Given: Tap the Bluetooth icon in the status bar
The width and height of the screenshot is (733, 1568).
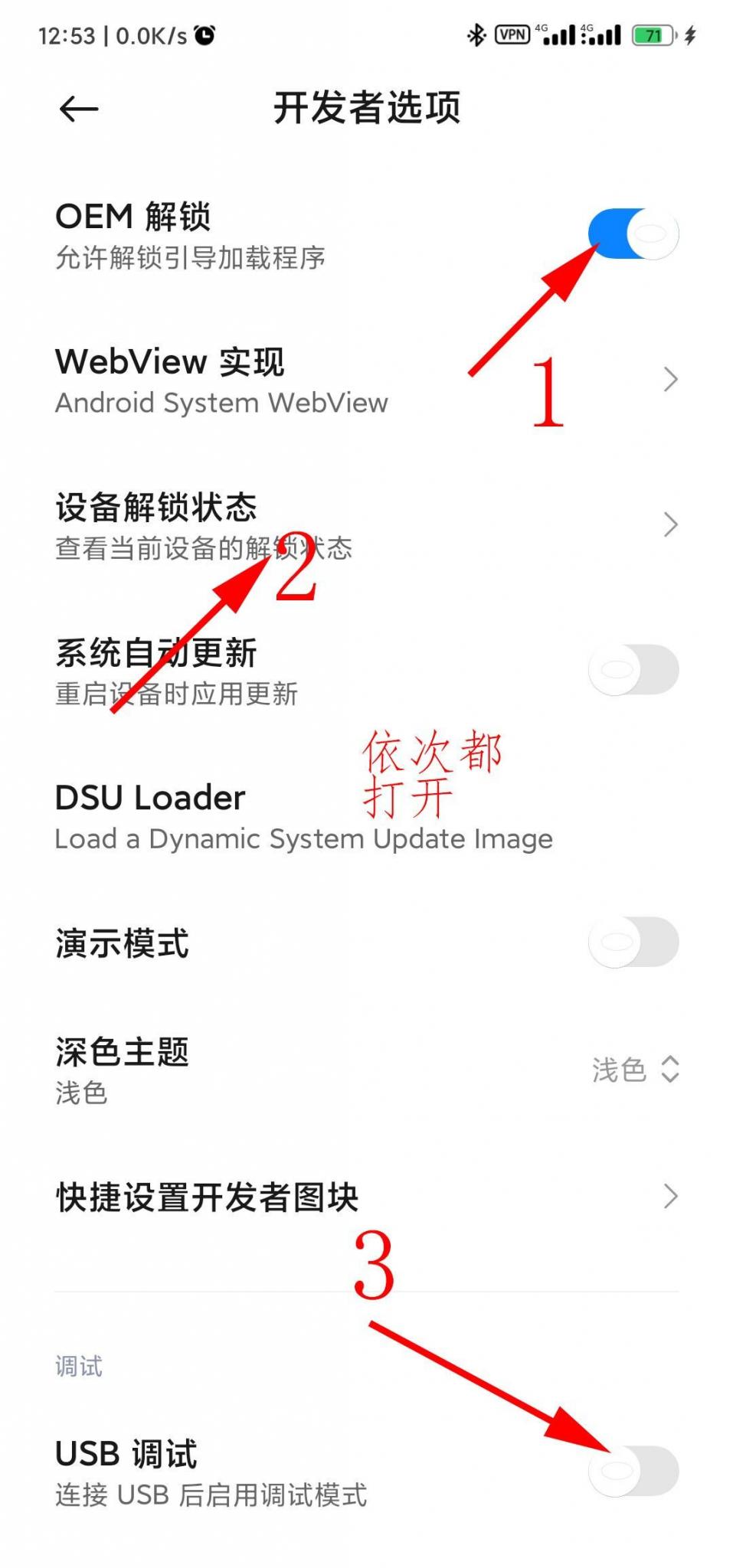Looking at the screenshot, I should 477,34.
